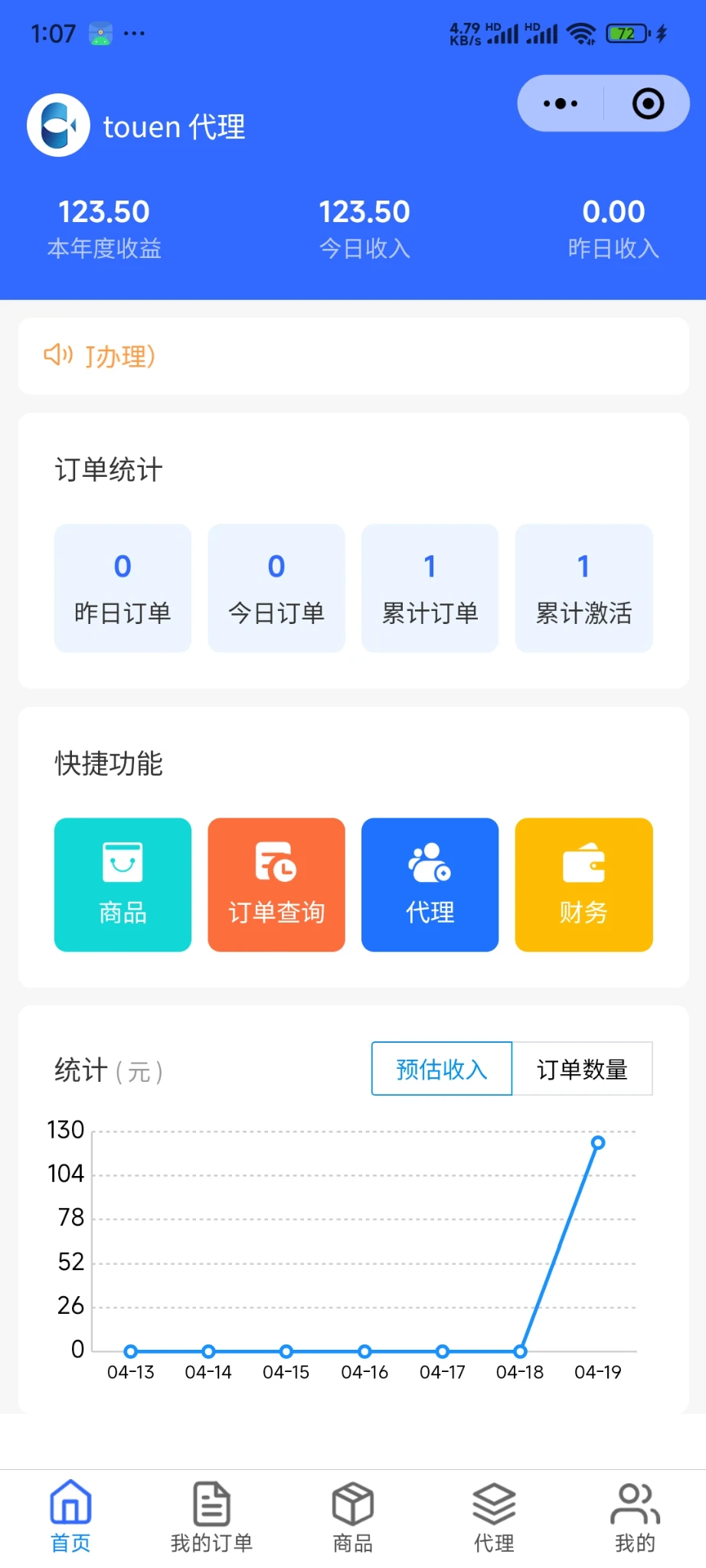Open 财务 quick function

tap(583, 884)
